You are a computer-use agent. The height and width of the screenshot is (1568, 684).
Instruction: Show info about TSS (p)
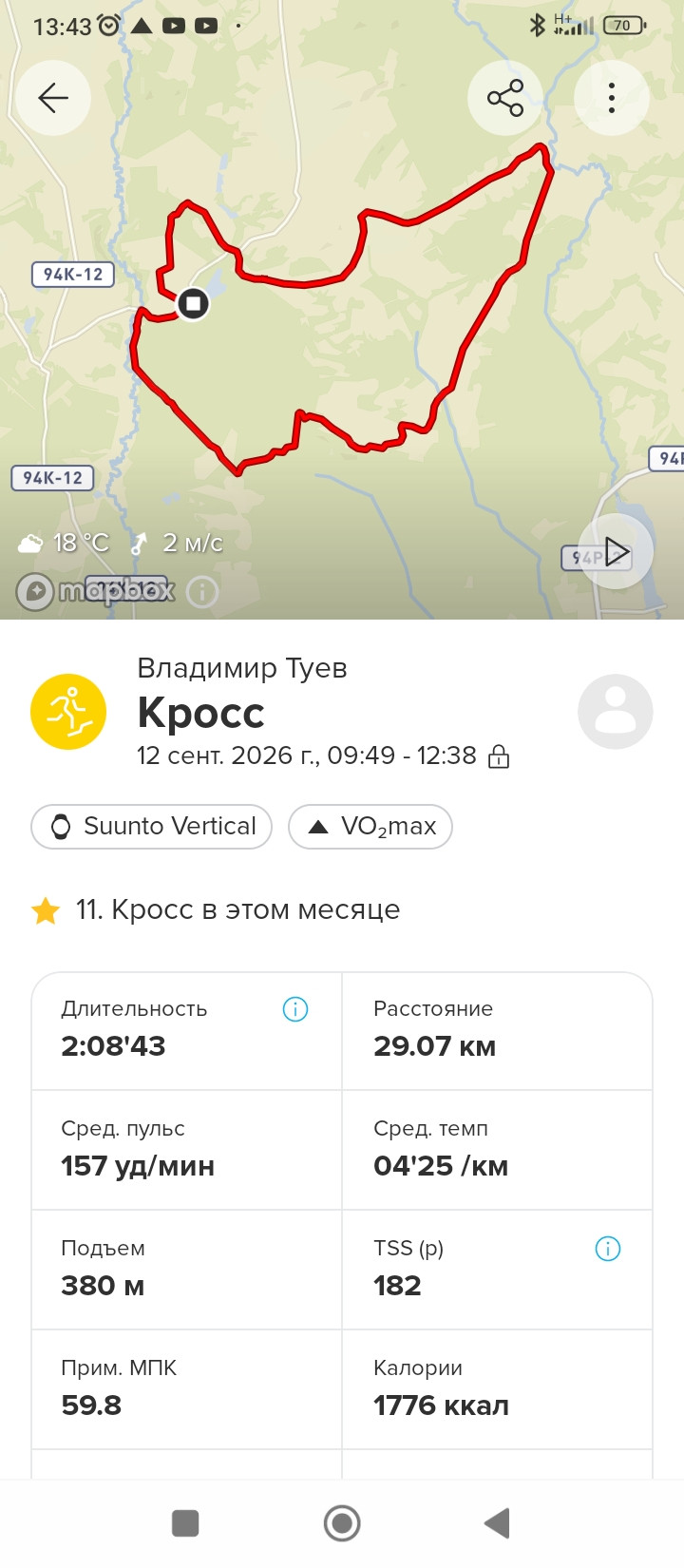(x=608, y=1249)
